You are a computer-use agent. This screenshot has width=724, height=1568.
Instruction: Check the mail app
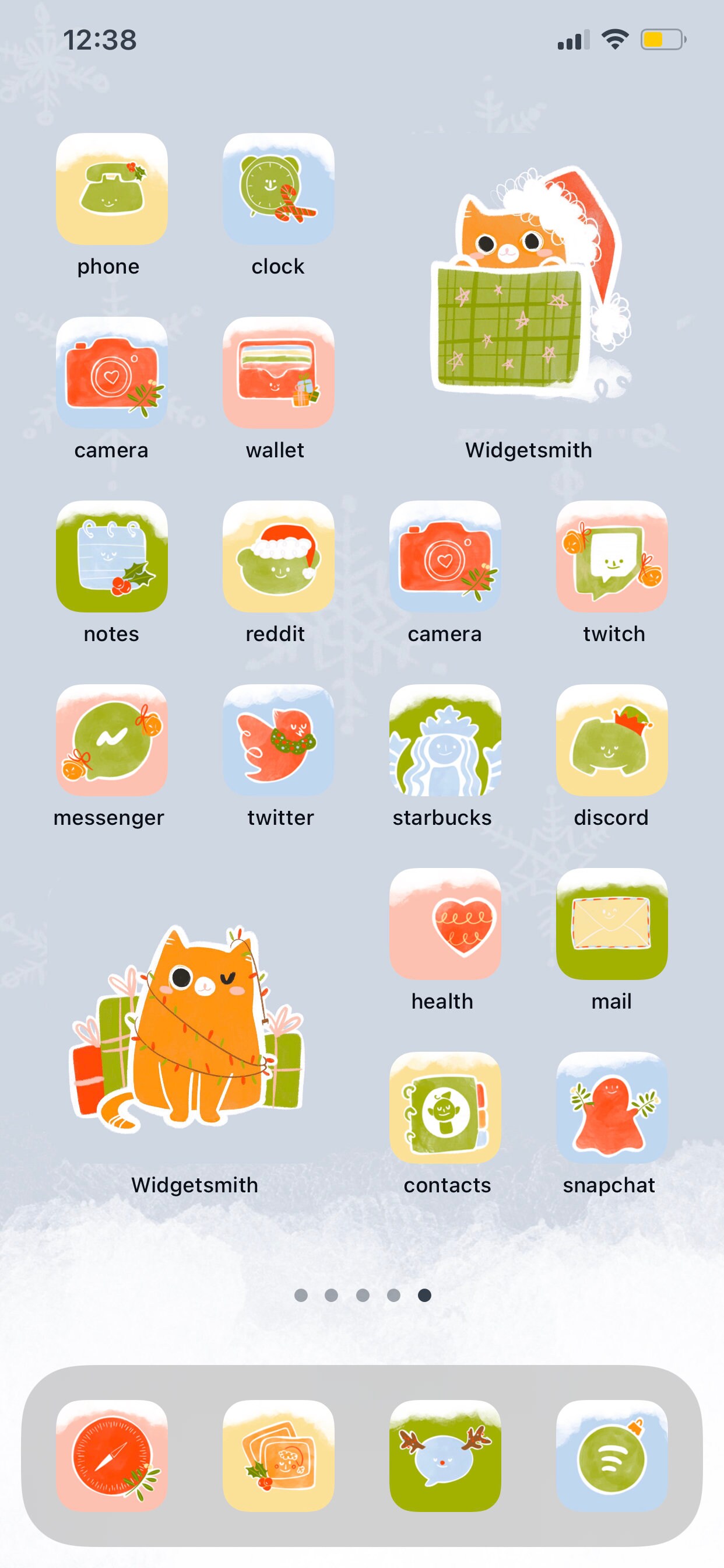pyautogui.click(x=611, y=924)
